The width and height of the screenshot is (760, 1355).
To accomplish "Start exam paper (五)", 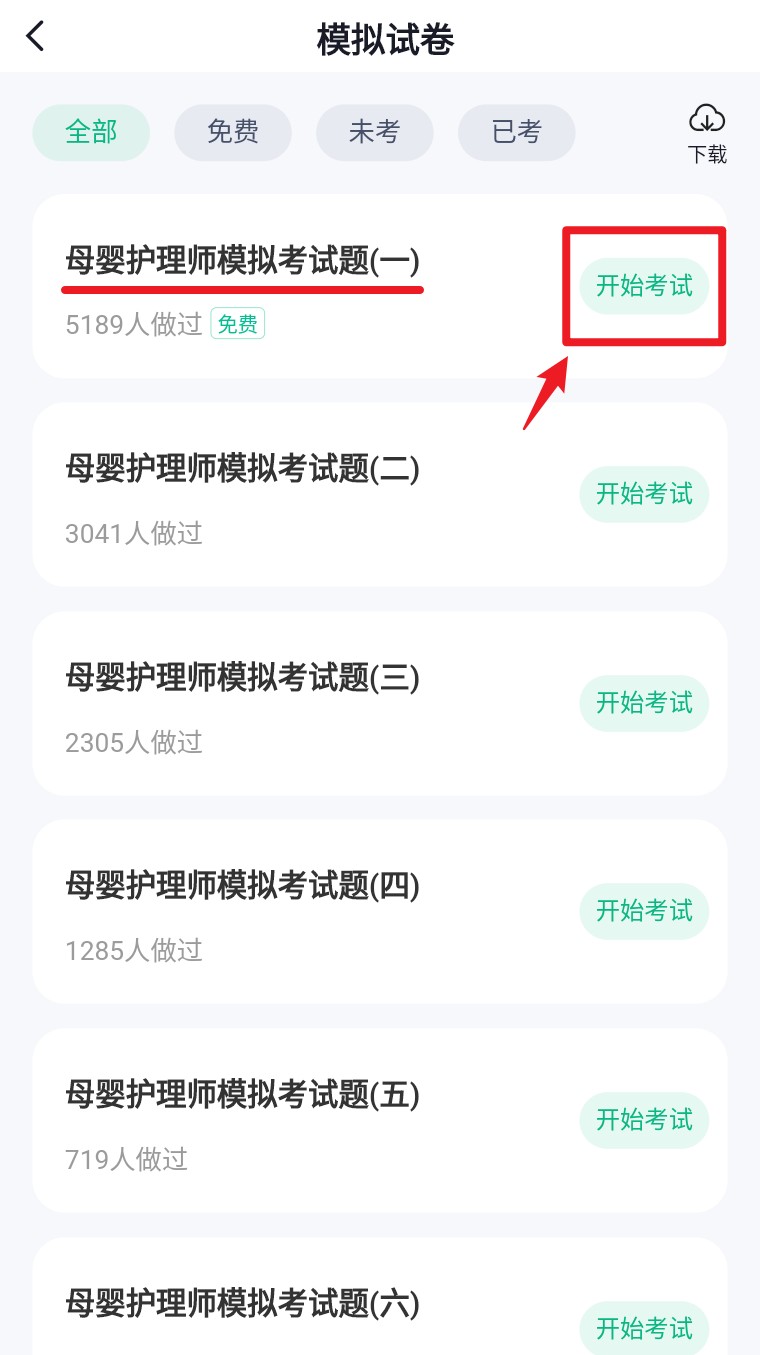I will tap(643, 1120).
